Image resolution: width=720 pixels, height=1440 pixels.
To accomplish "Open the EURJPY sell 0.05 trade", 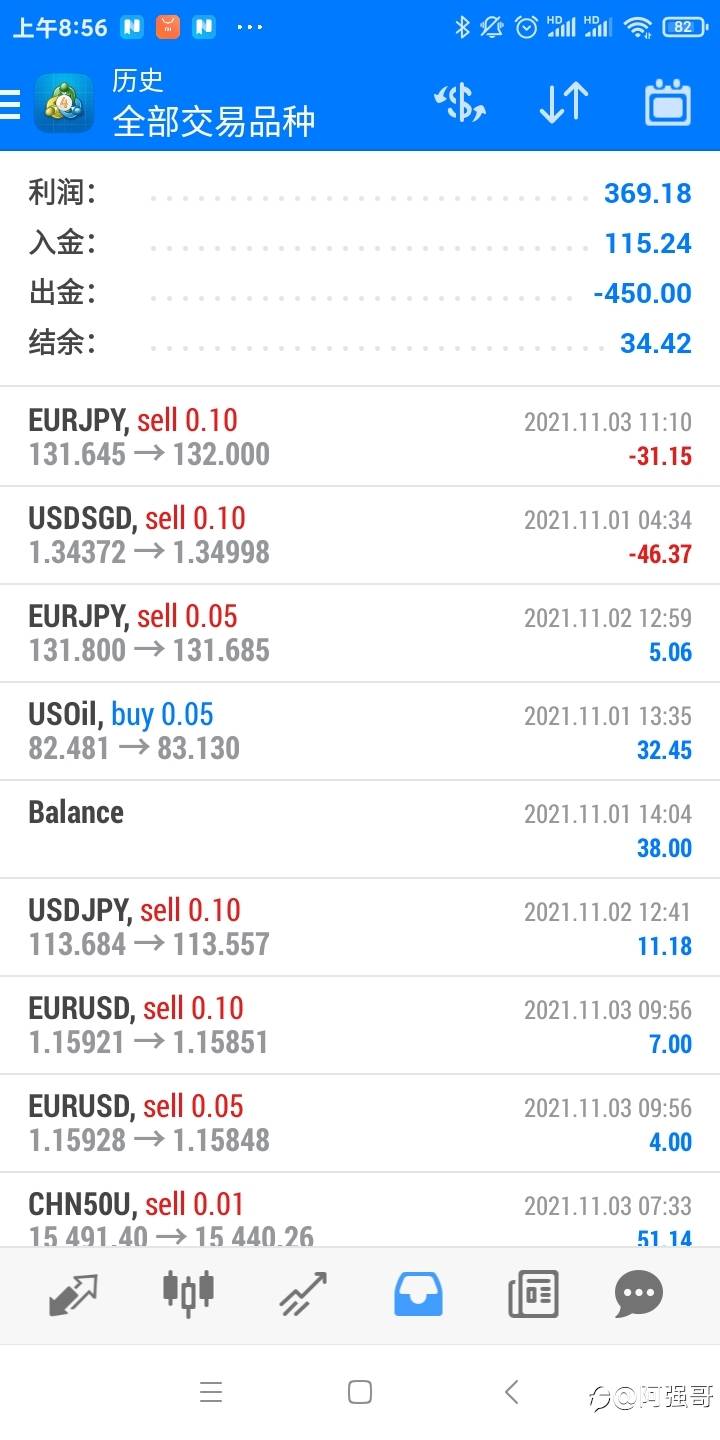I will pos(360,634).
